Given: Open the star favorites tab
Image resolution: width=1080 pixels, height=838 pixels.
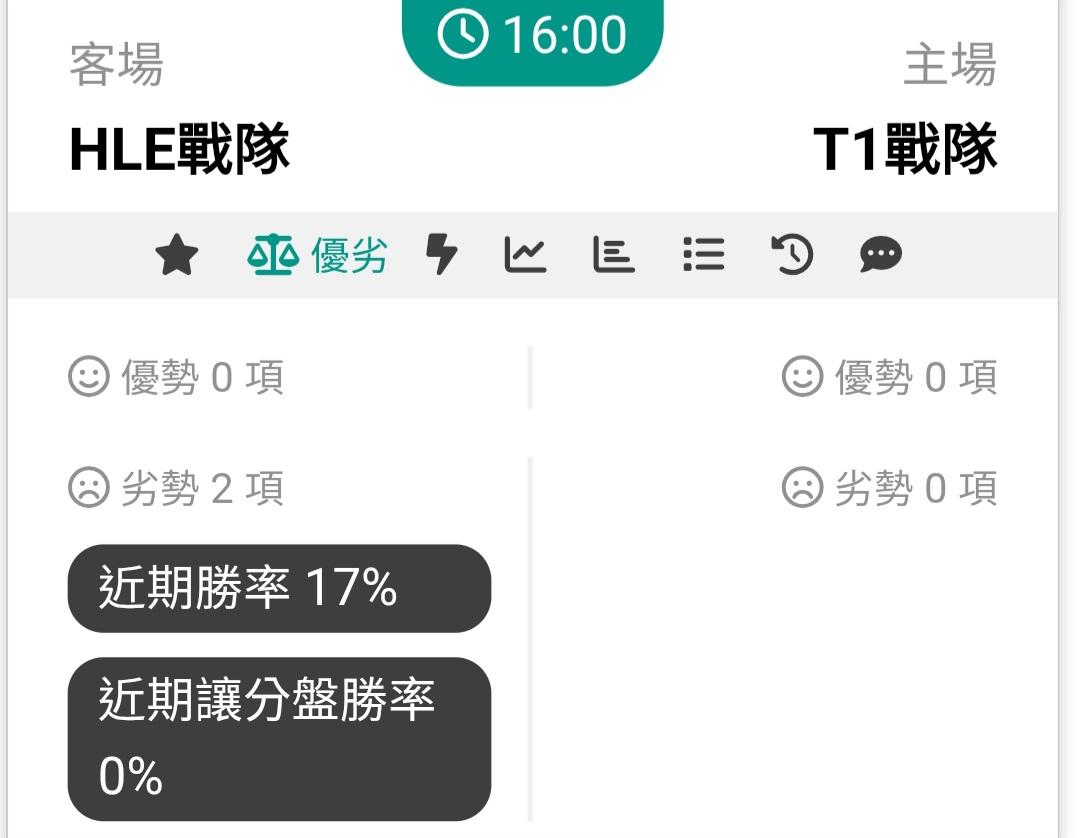Looking at the screenshot, I should pos(177,255).
